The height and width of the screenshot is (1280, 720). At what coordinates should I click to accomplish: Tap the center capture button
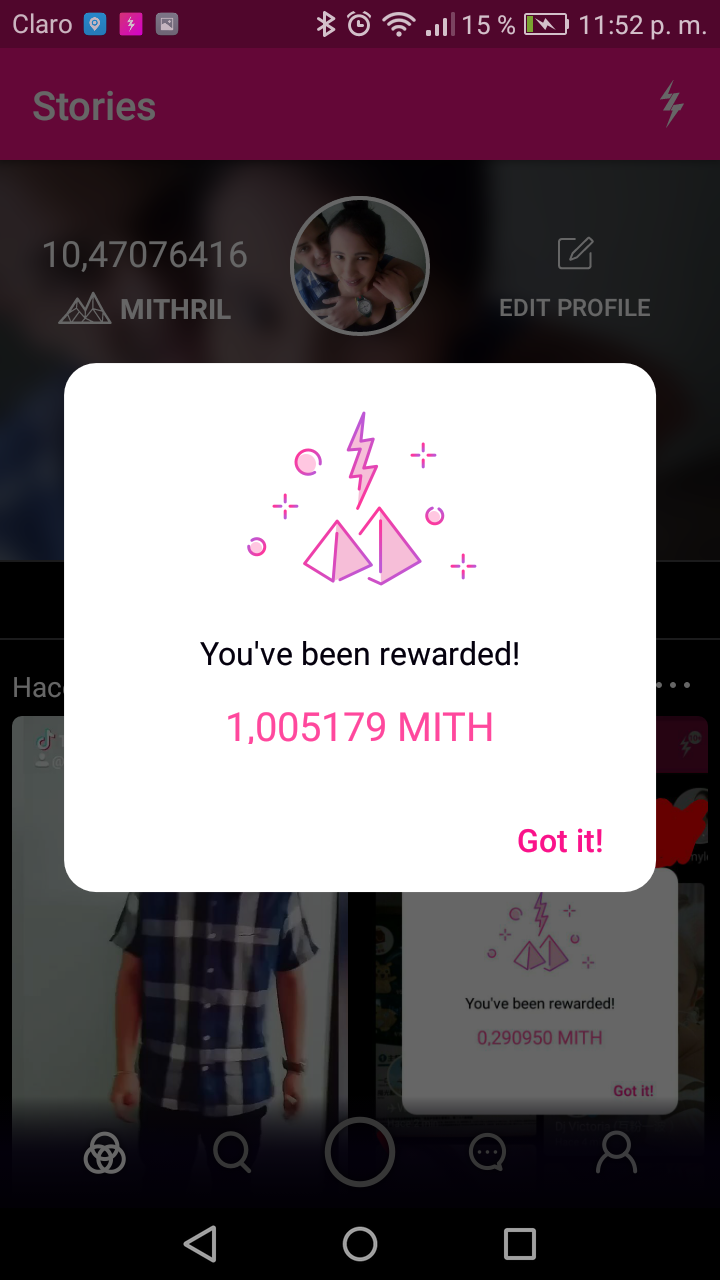coord(360,1153)
